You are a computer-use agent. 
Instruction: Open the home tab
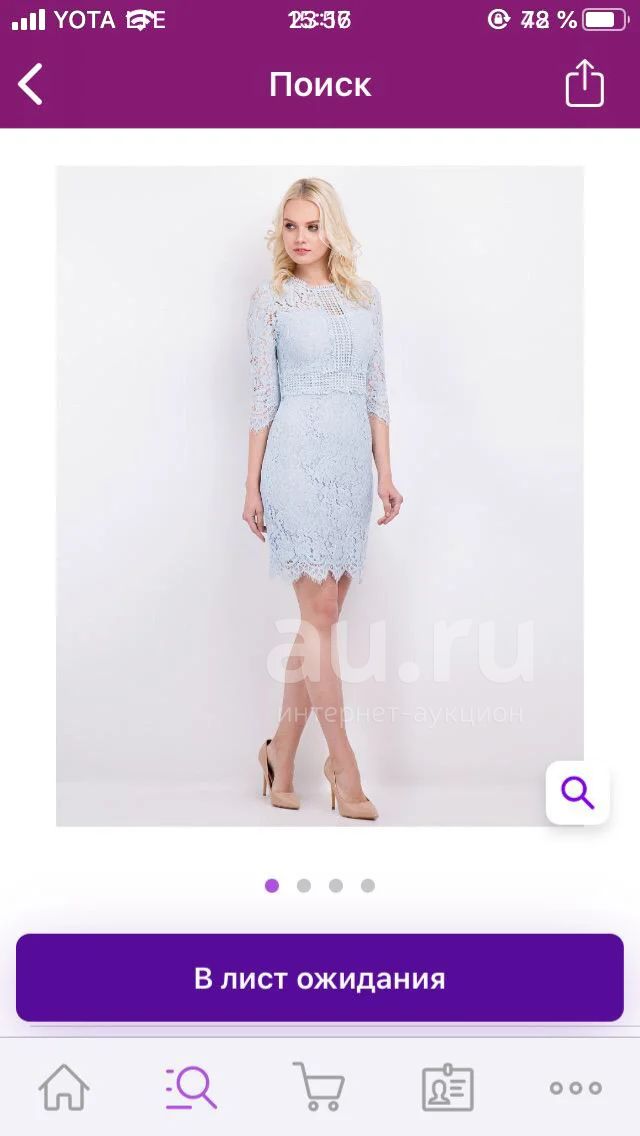pyautogui.click(x=64, y=1087)
